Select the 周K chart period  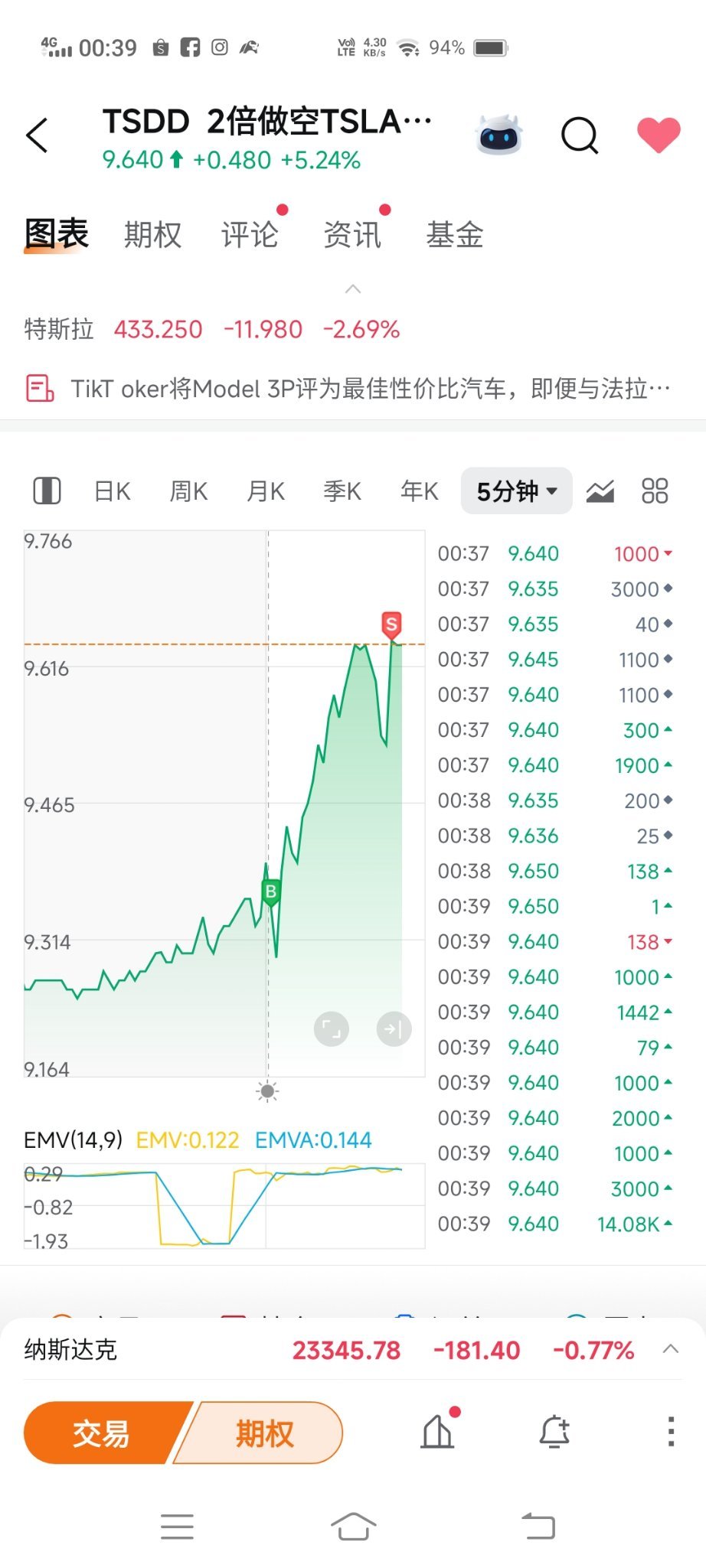coord(188,491)
